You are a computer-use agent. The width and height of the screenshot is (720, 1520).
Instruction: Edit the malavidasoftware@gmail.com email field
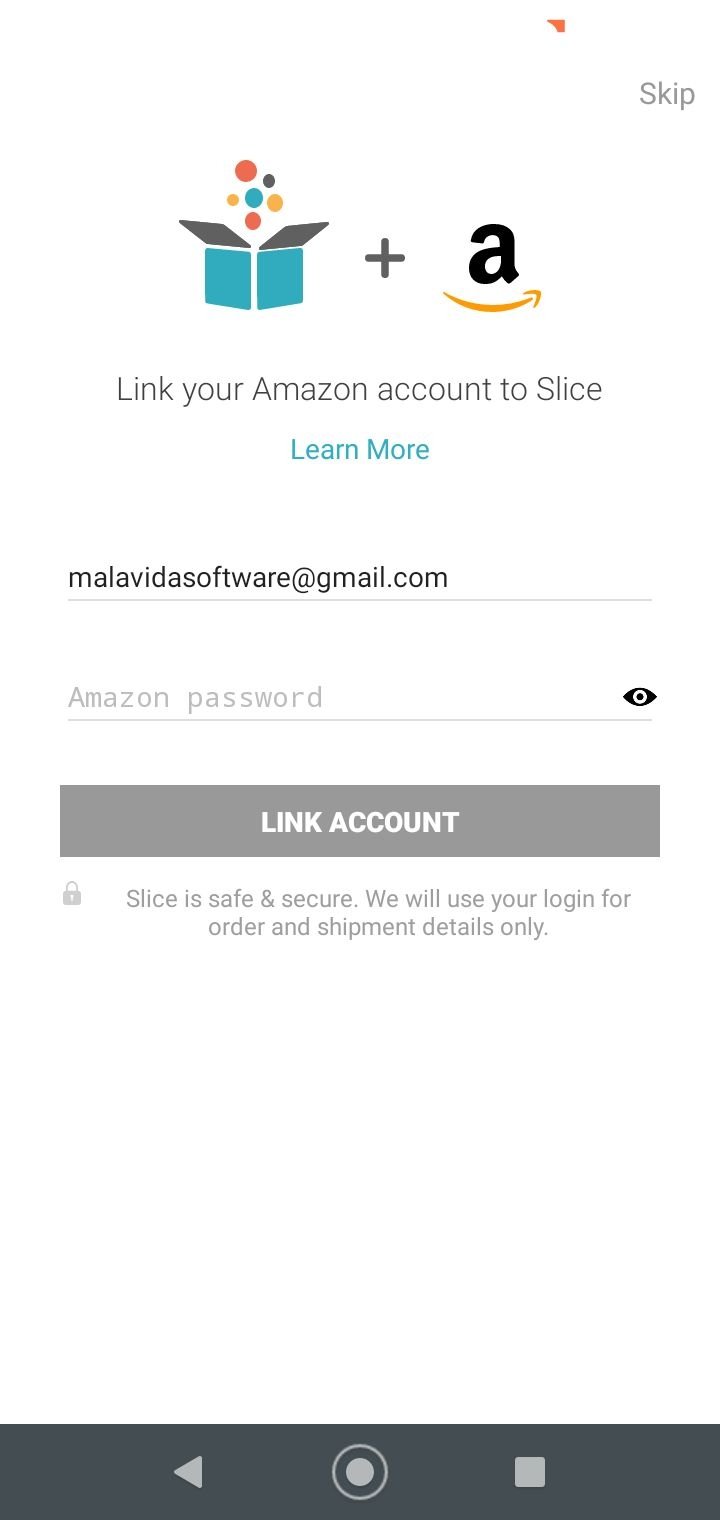pyautogui.click(x=360, y=578)
